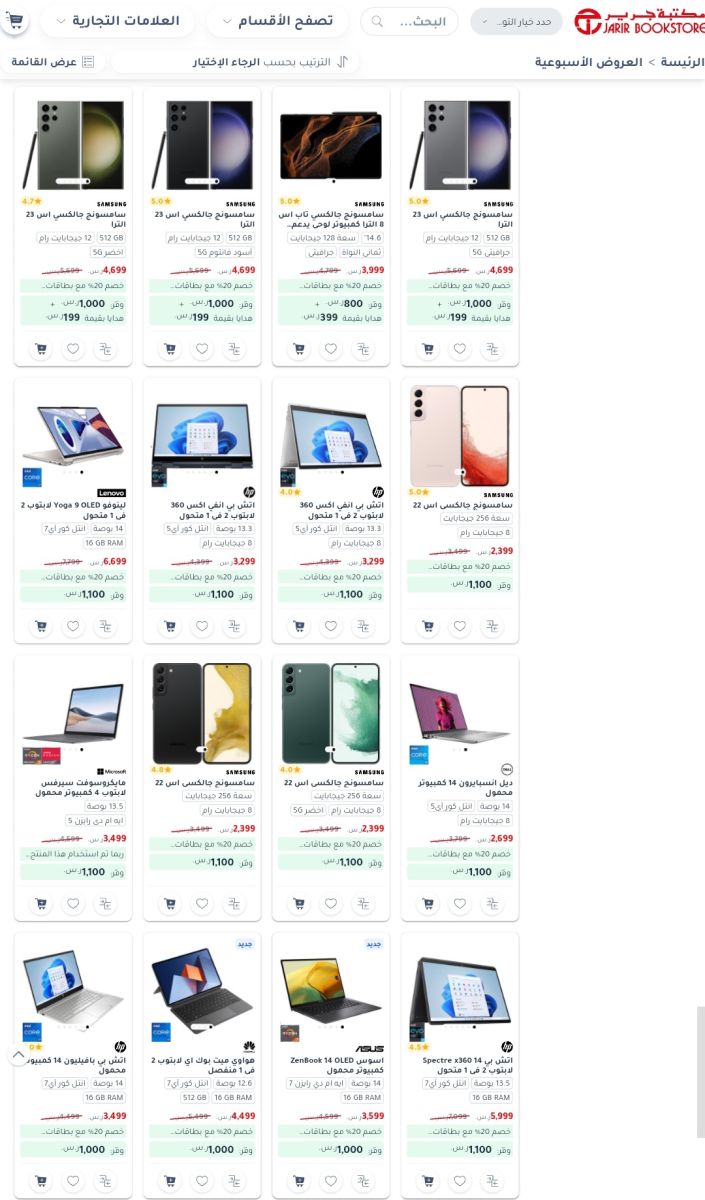Screen dimensions: 705x1200
Task: Tap the scroll-to-top arrow button
Action: [17, 1054]
